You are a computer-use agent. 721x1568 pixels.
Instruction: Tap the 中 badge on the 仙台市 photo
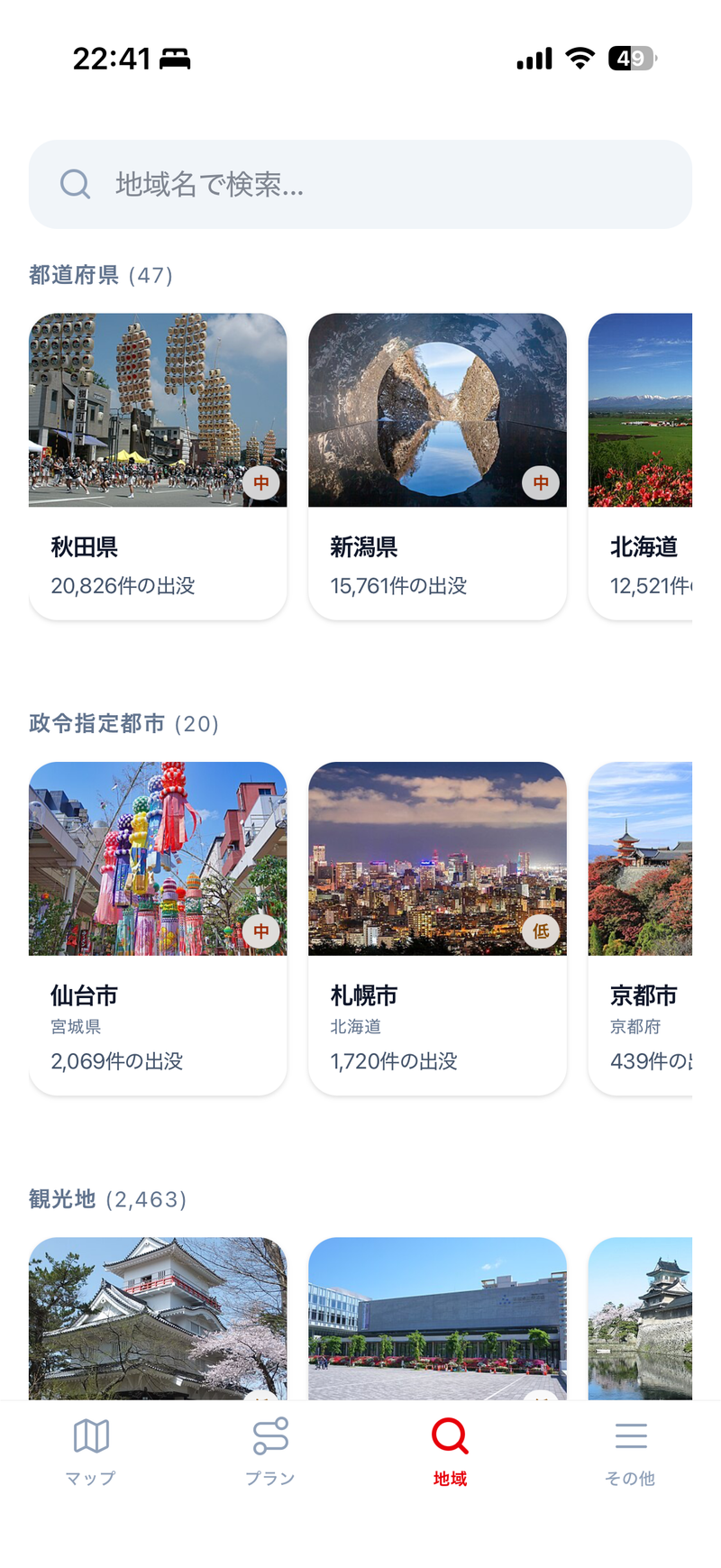(260, 931)
